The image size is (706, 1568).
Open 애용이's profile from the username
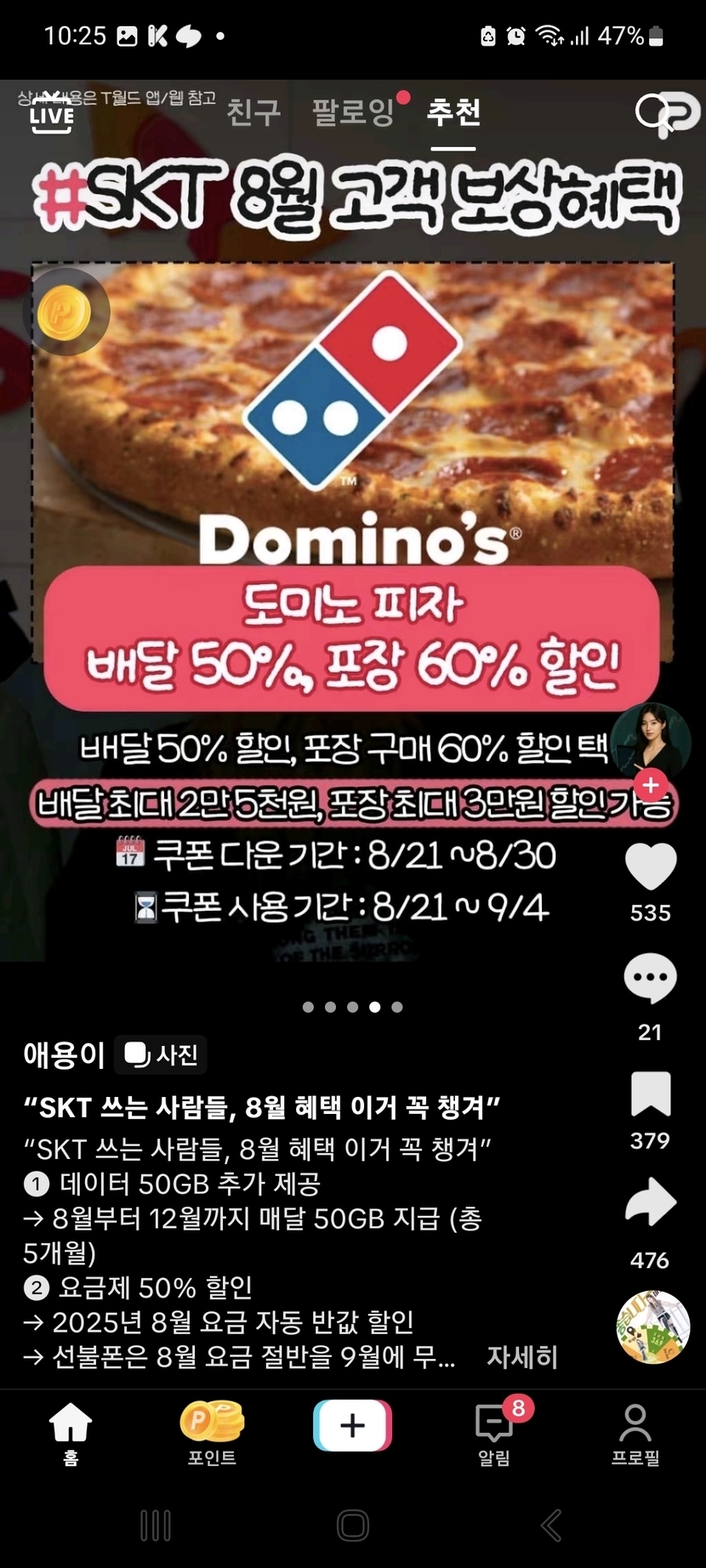[x=64, y=1055]
